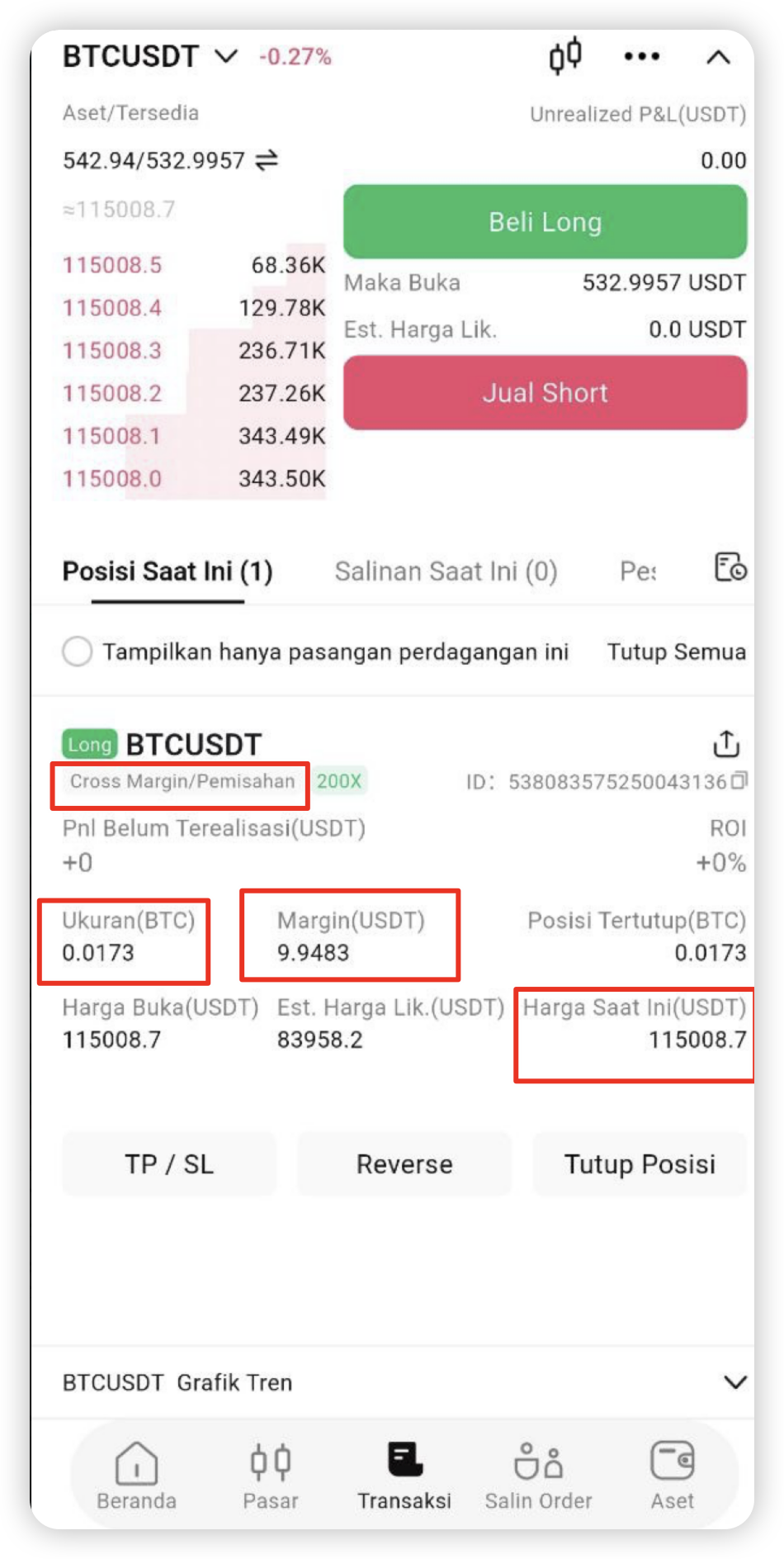
Task: Go to the Beranda tab
Action: pos(136,1476)
